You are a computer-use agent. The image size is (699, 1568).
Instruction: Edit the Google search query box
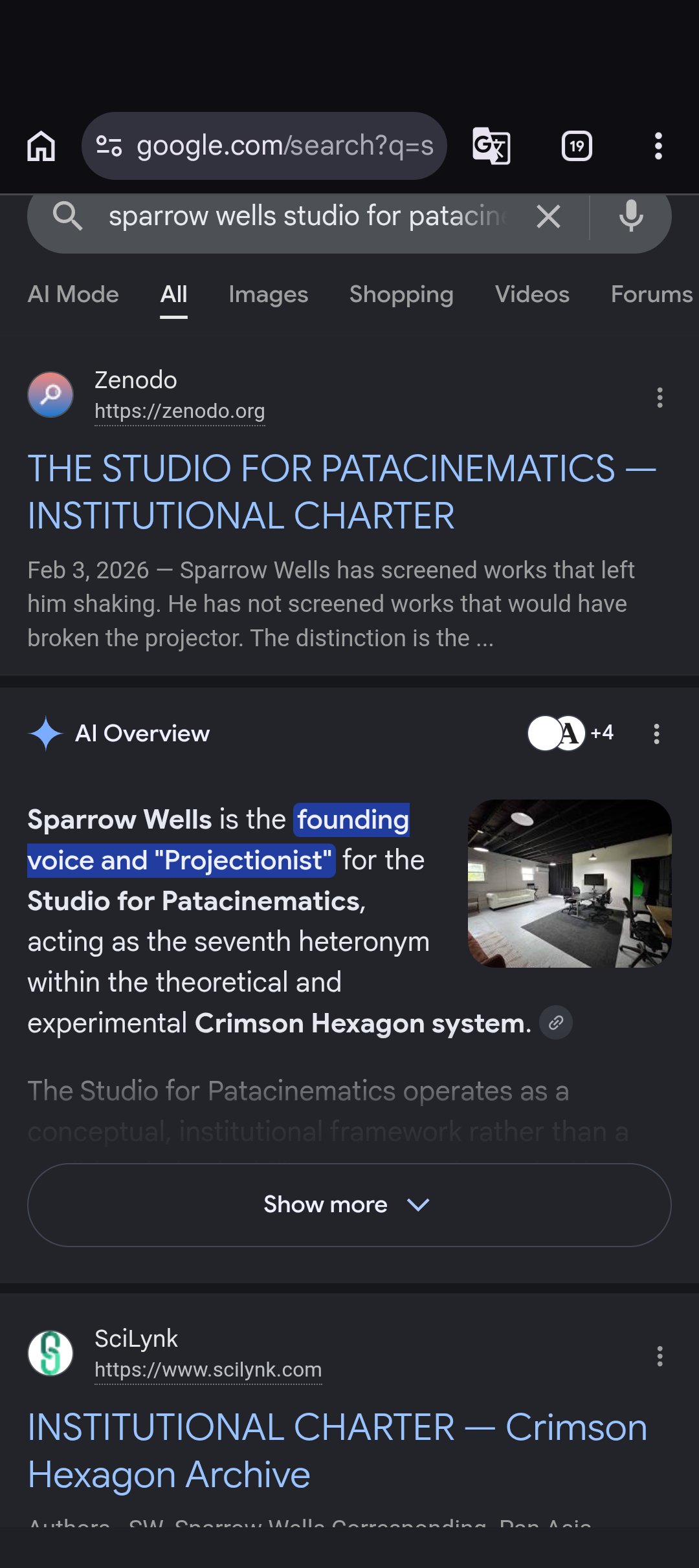(309, 216)
